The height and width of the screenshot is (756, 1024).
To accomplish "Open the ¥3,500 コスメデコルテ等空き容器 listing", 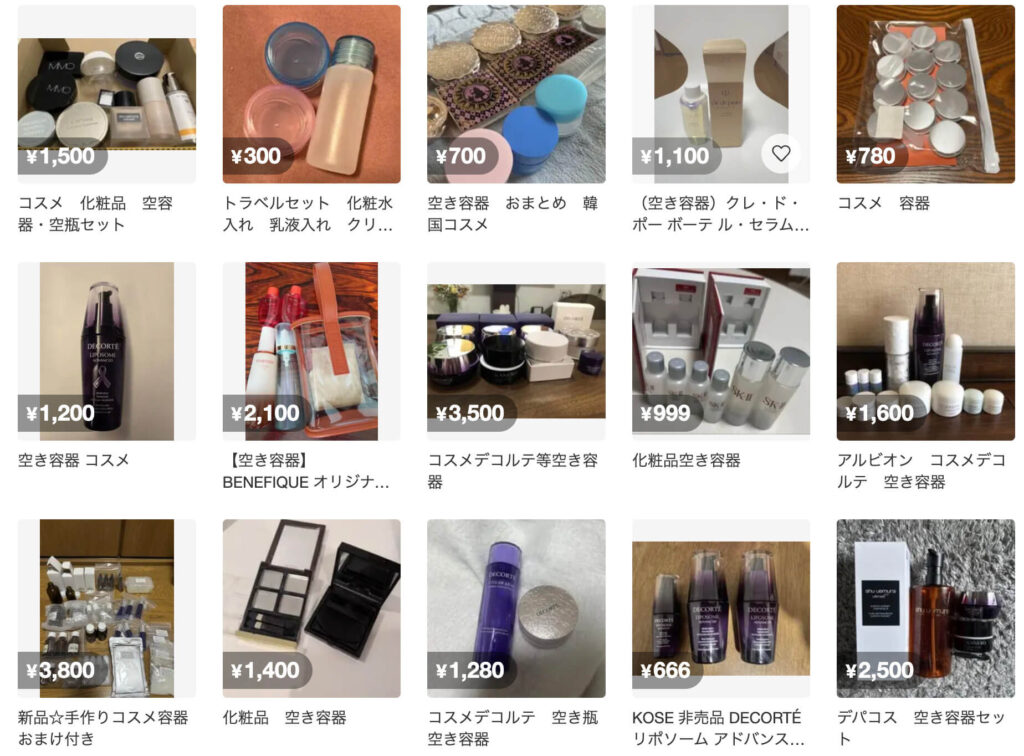I will pyautogui.click(x=516, y=351).
